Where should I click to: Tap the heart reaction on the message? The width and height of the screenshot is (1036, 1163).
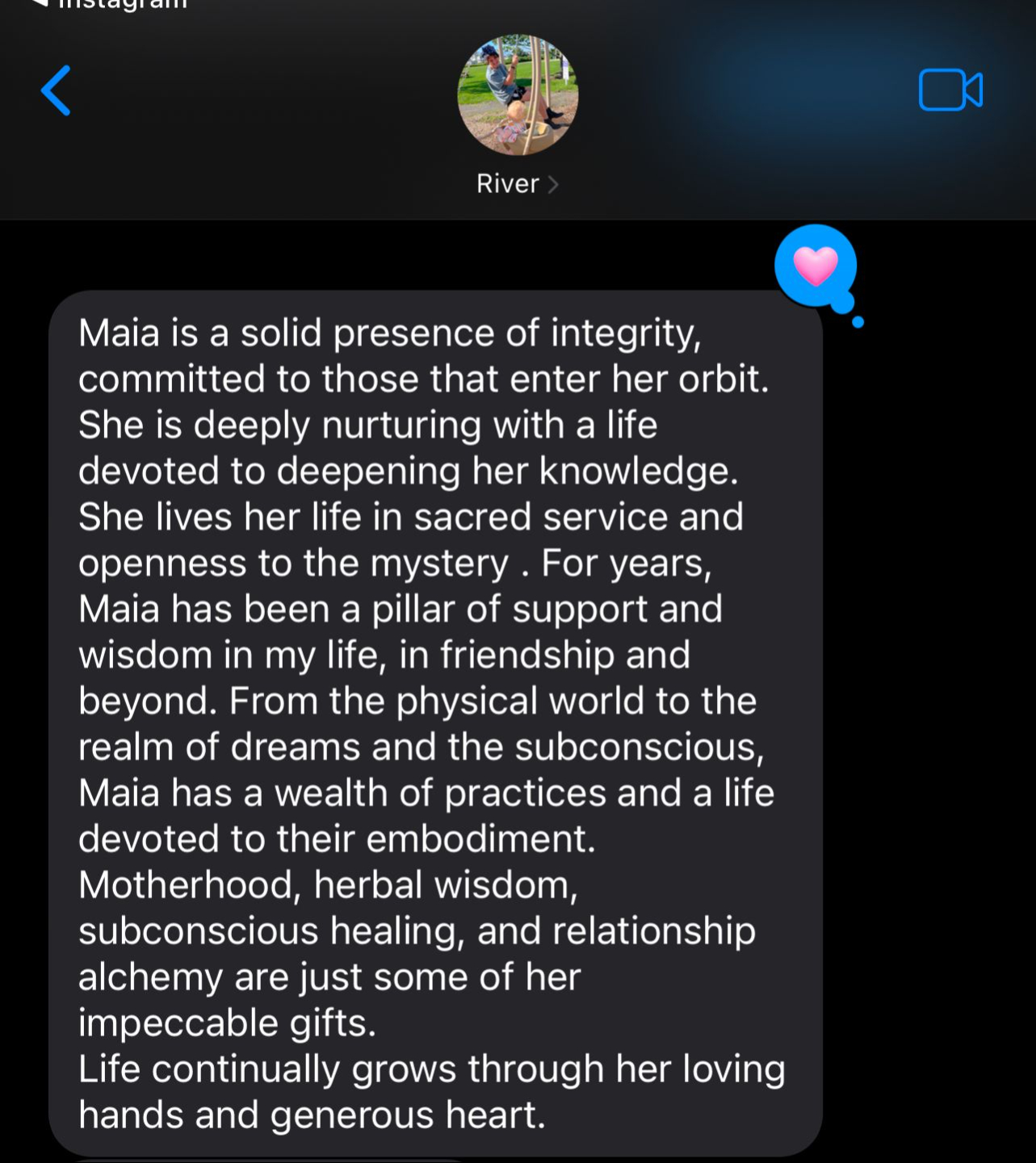[816, 267]
